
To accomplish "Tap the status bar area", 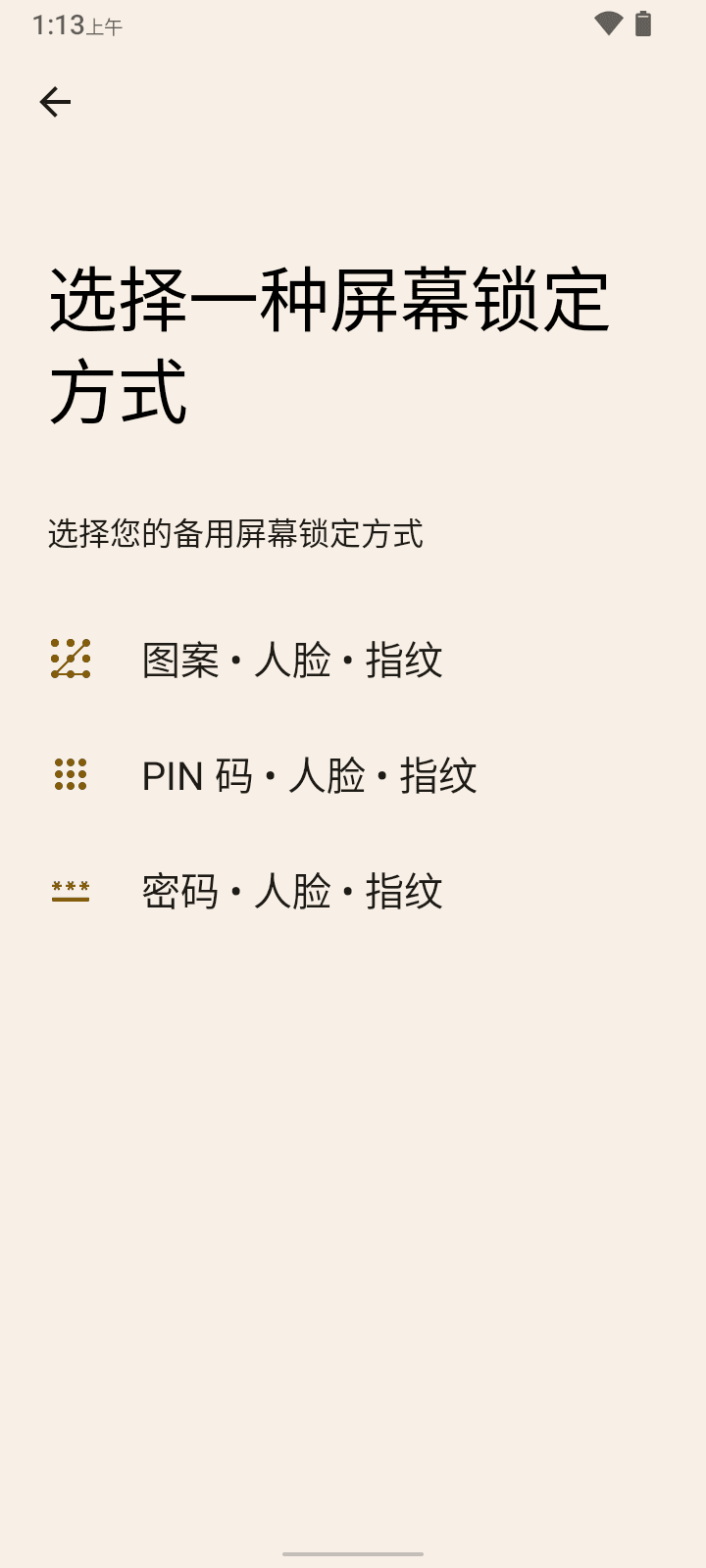I will point(353,24).
